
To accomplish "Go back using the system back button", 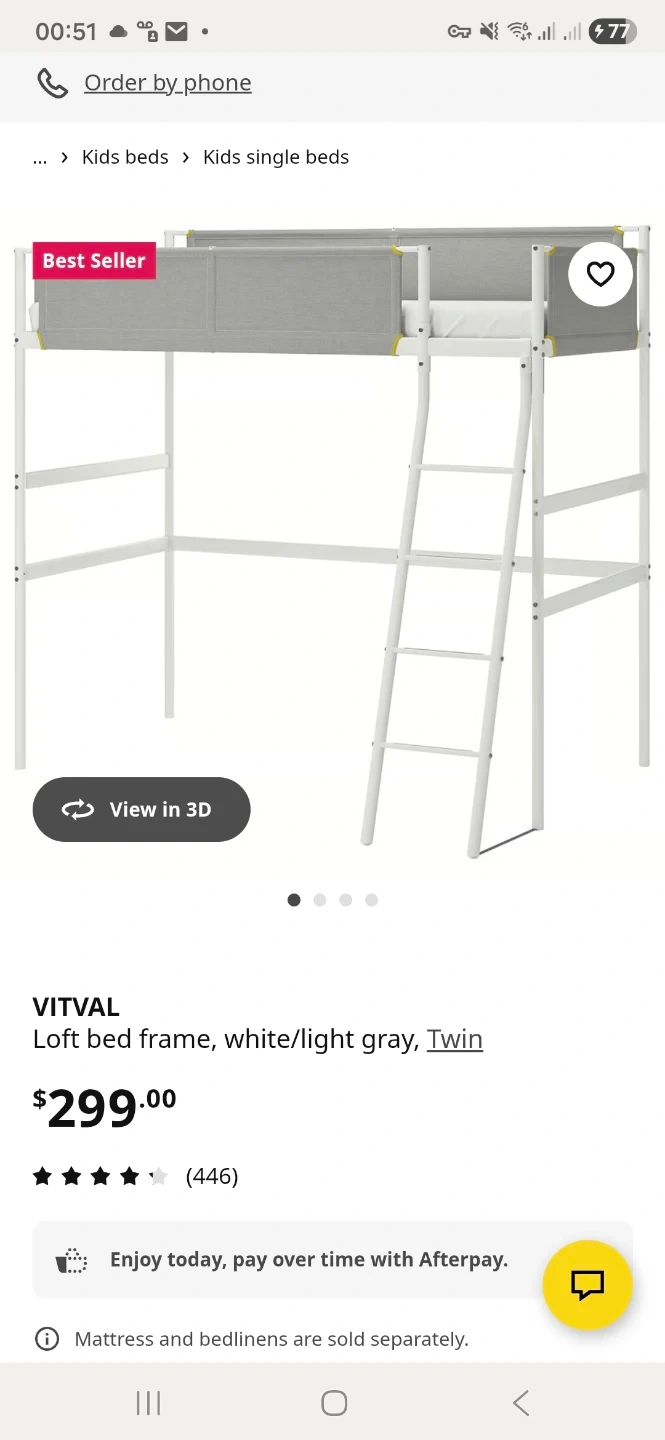I will (521, 1403).
